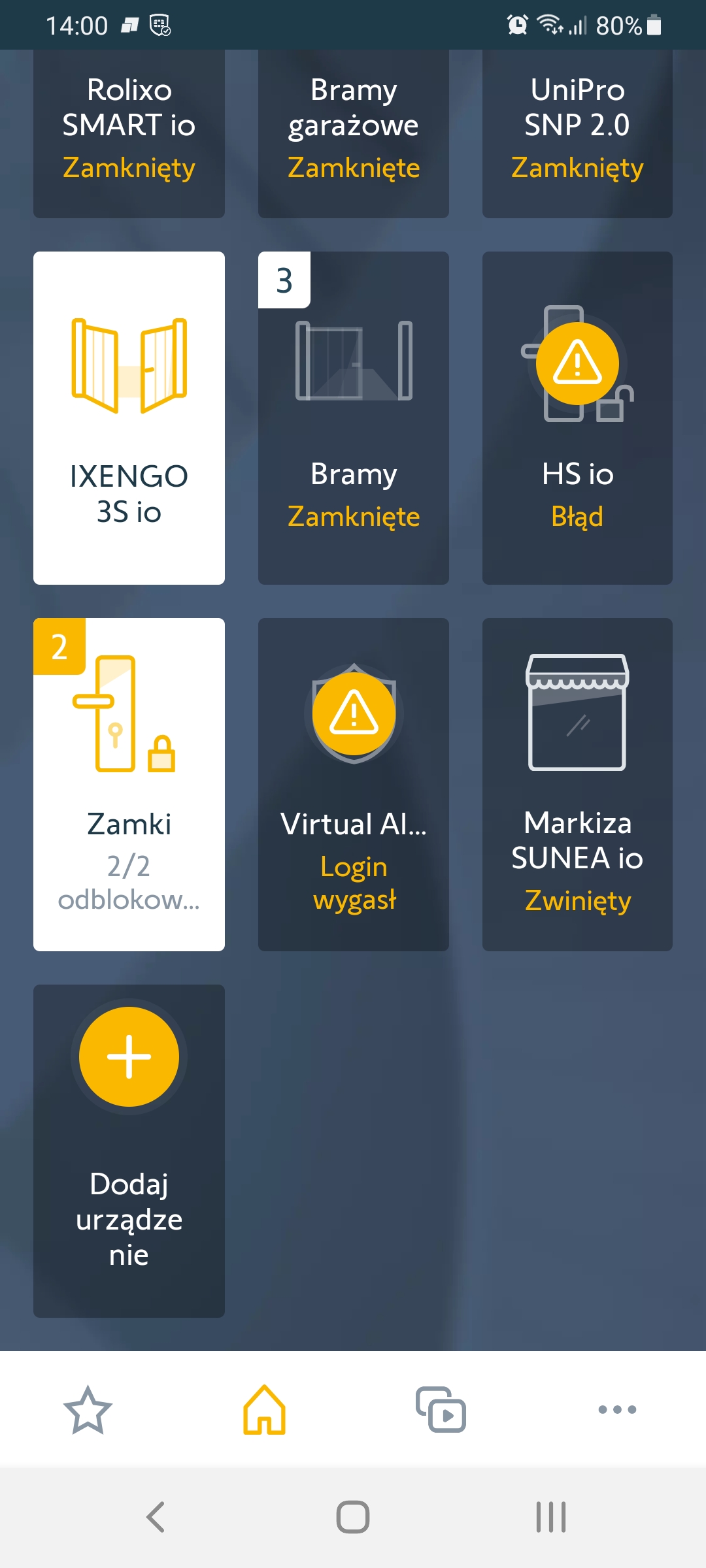Go back with the system back button
Viewport: 706px width, 1568px height.
156,1517
